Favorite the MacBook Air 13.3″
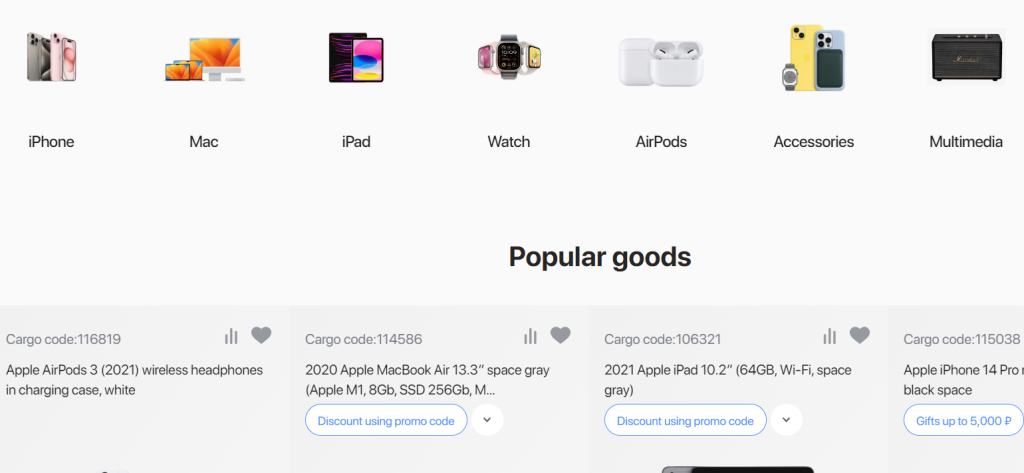The image size is (1024, 473). (x=560, y=336)
